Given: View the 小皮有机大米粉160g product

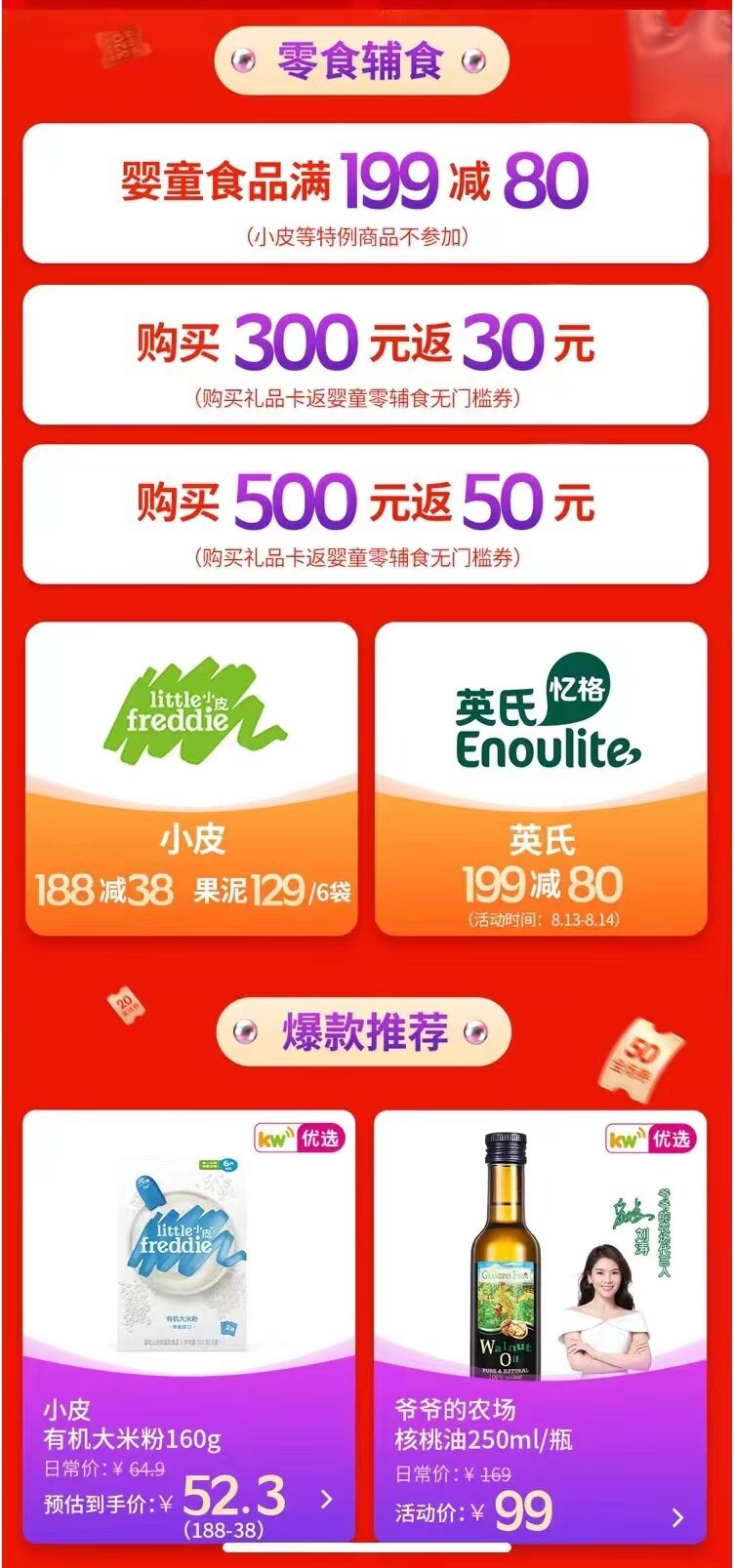Looking at the screenshot, I should [x=189, y=1327].
